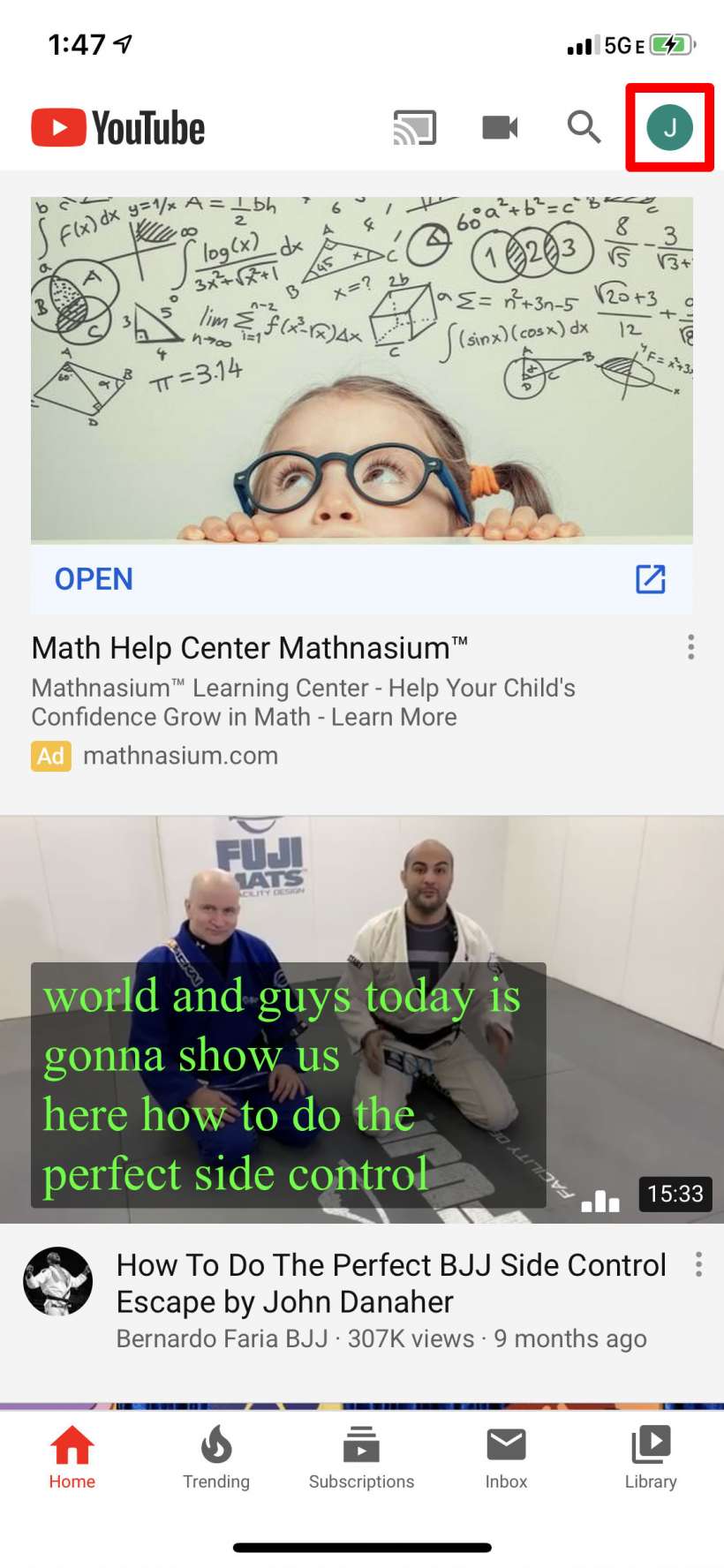Open the account profile avatar
This screenshot has width=724, height=1568.
tap(669, 127)
